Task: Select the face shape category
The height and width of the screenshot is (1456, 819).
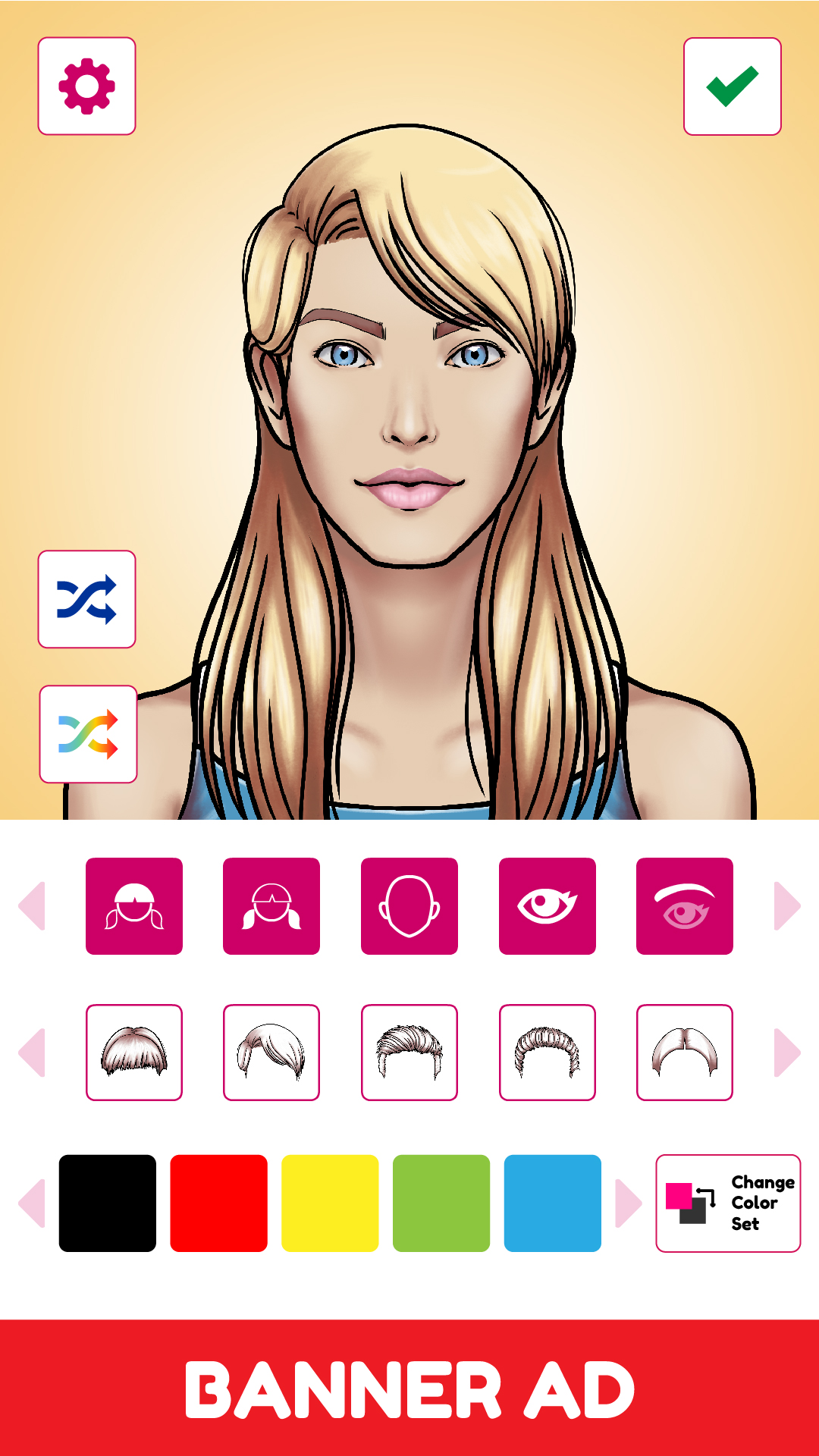Action: (409, 906)
